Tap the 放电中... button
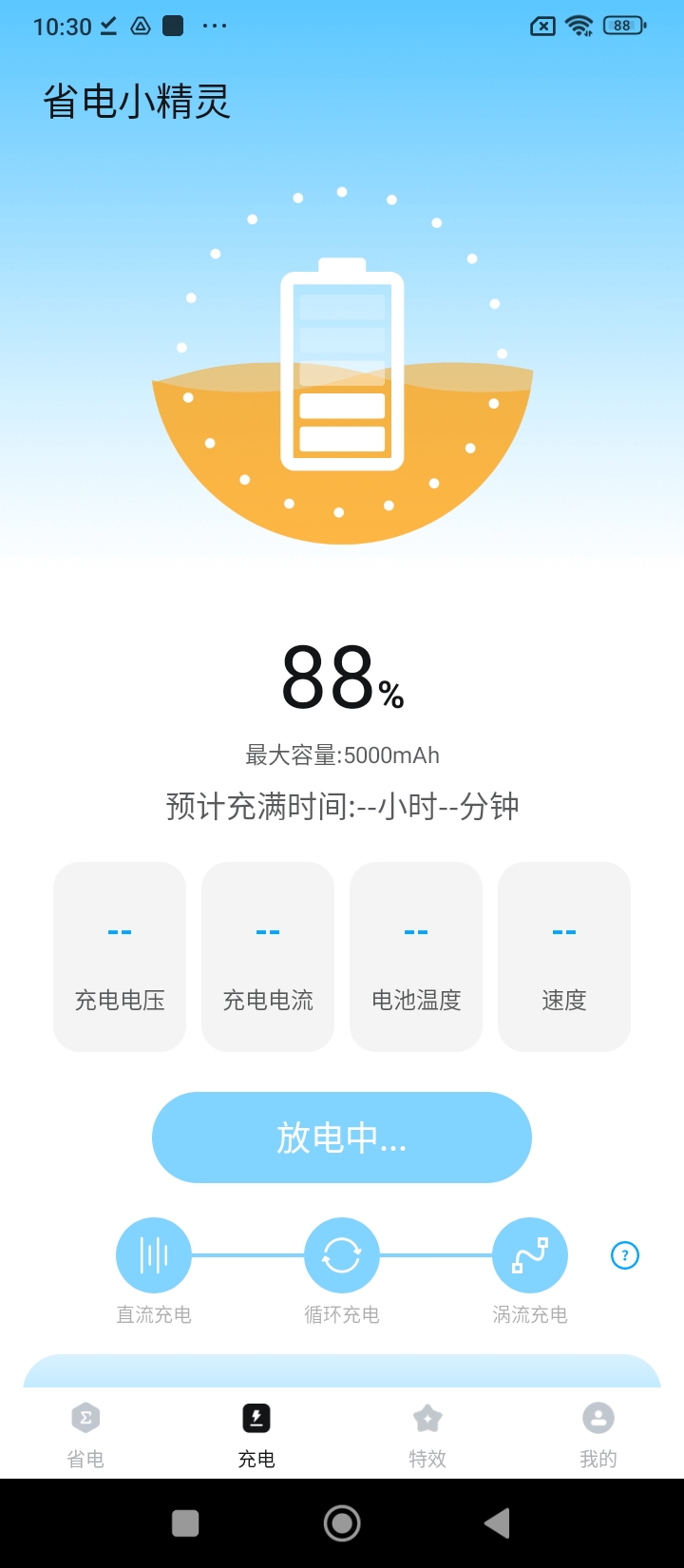This screenshot has height=1568, width=684. click(x=342, y=1138)
